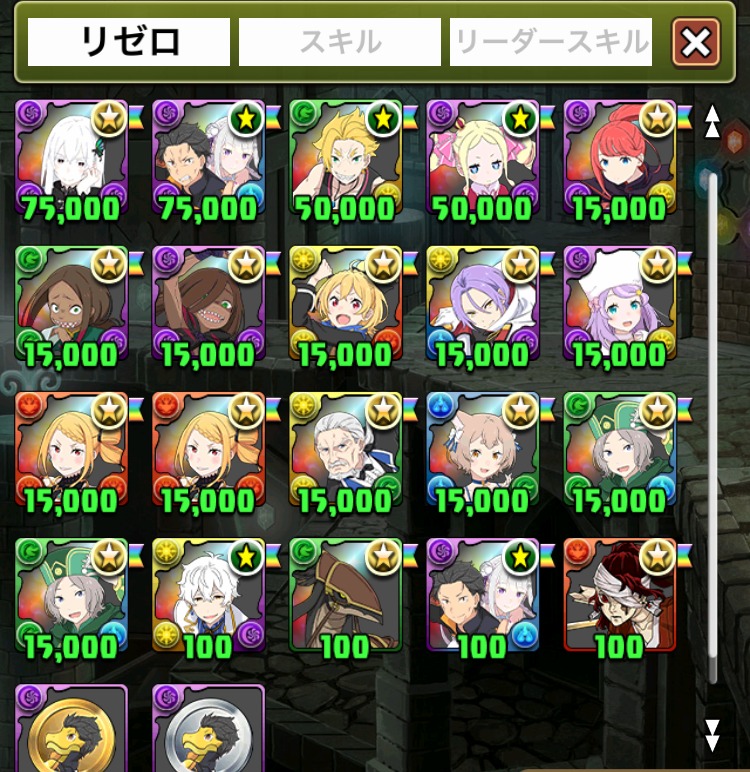Open the red-haired character card priced 15,000
Viewport: 750px width, 772px height.
619,158
